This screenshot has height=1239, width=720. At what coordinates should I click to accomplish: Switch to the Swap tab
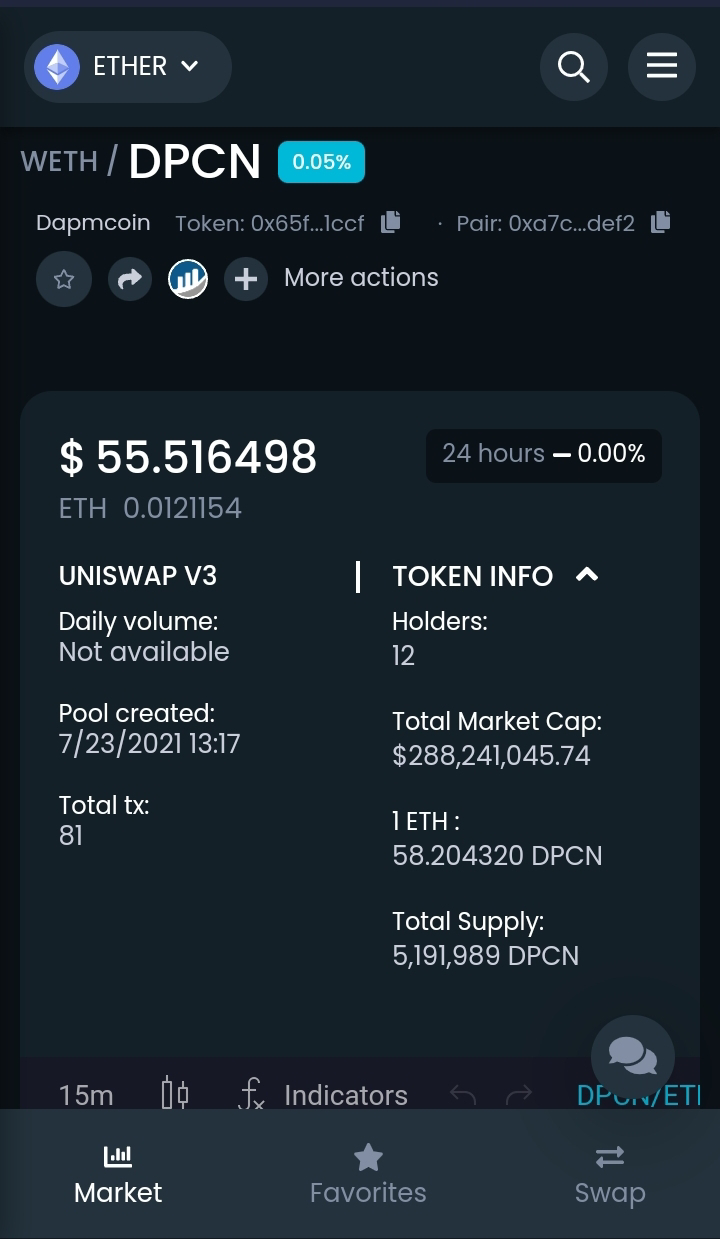tap(609, 1175)
